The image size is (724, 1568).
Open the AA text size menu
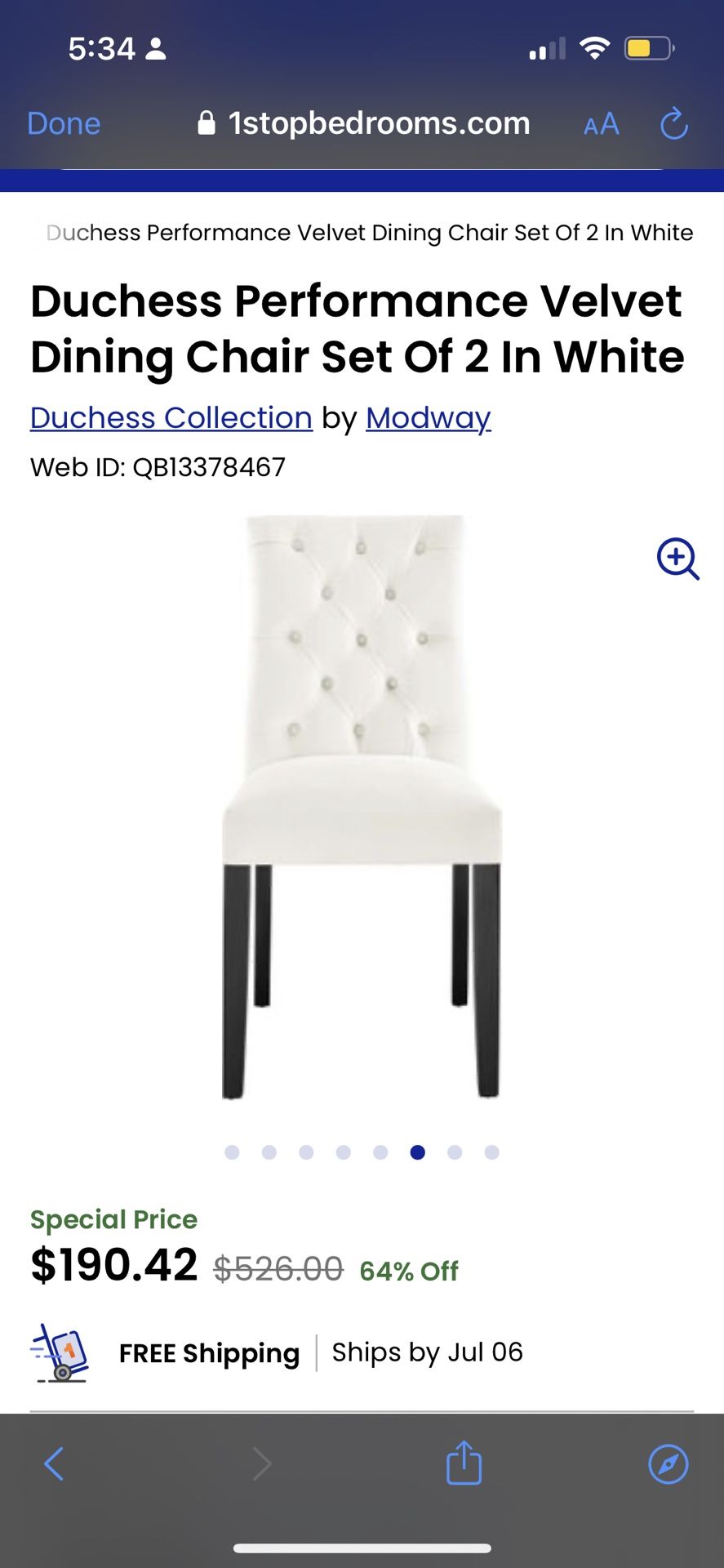point(600,124)
